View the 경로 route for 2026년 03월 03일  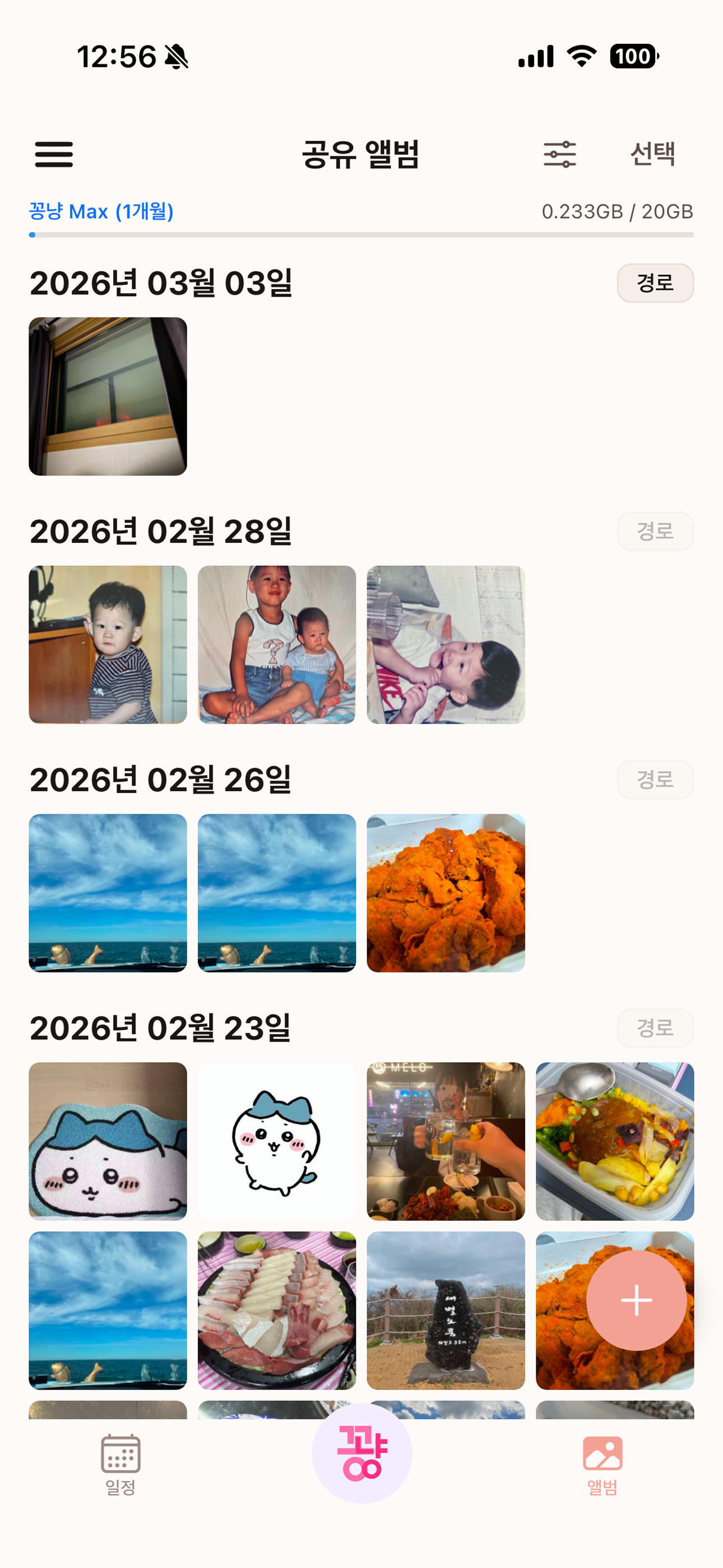click(x=655, y=283)
